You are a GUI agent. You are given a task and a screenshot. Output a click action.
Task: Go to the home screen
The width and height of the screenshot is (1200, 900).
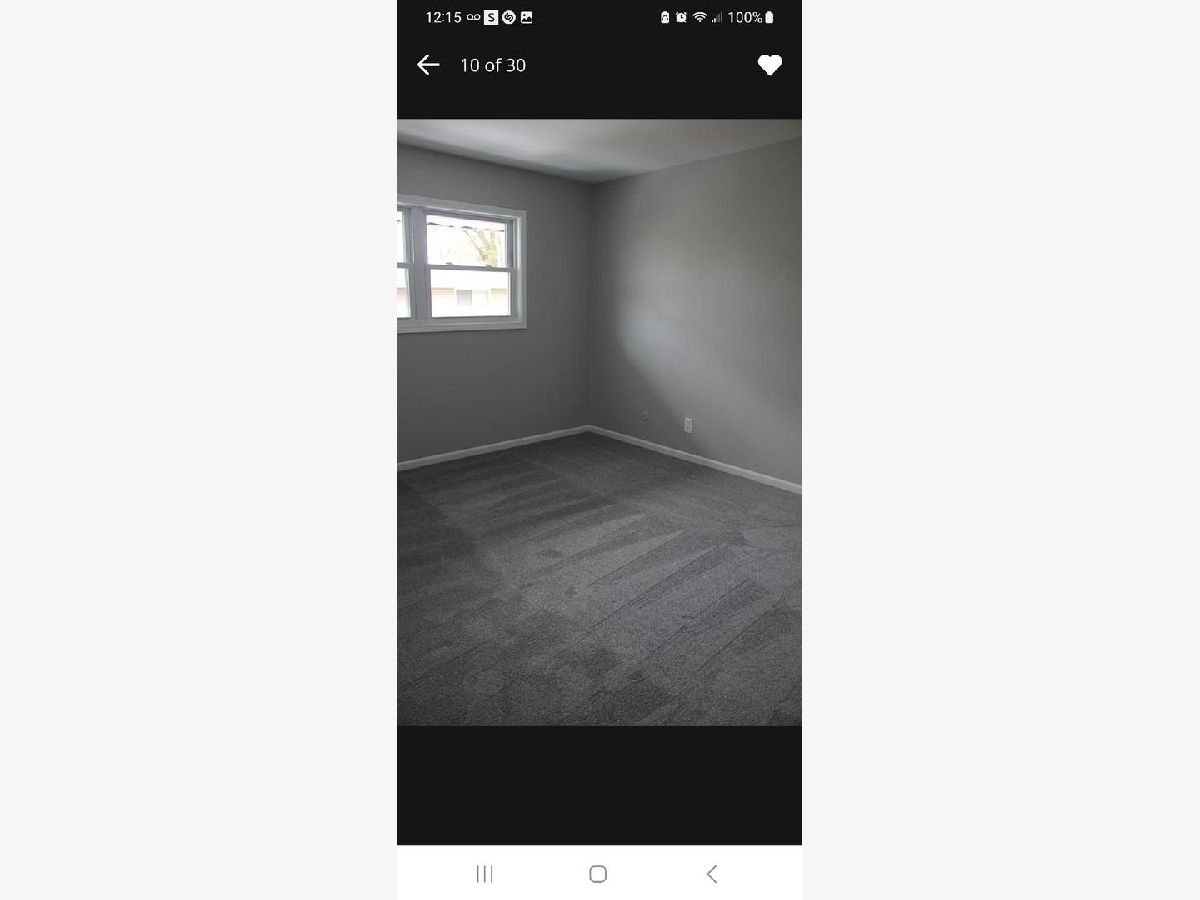[x=598, y=874]
